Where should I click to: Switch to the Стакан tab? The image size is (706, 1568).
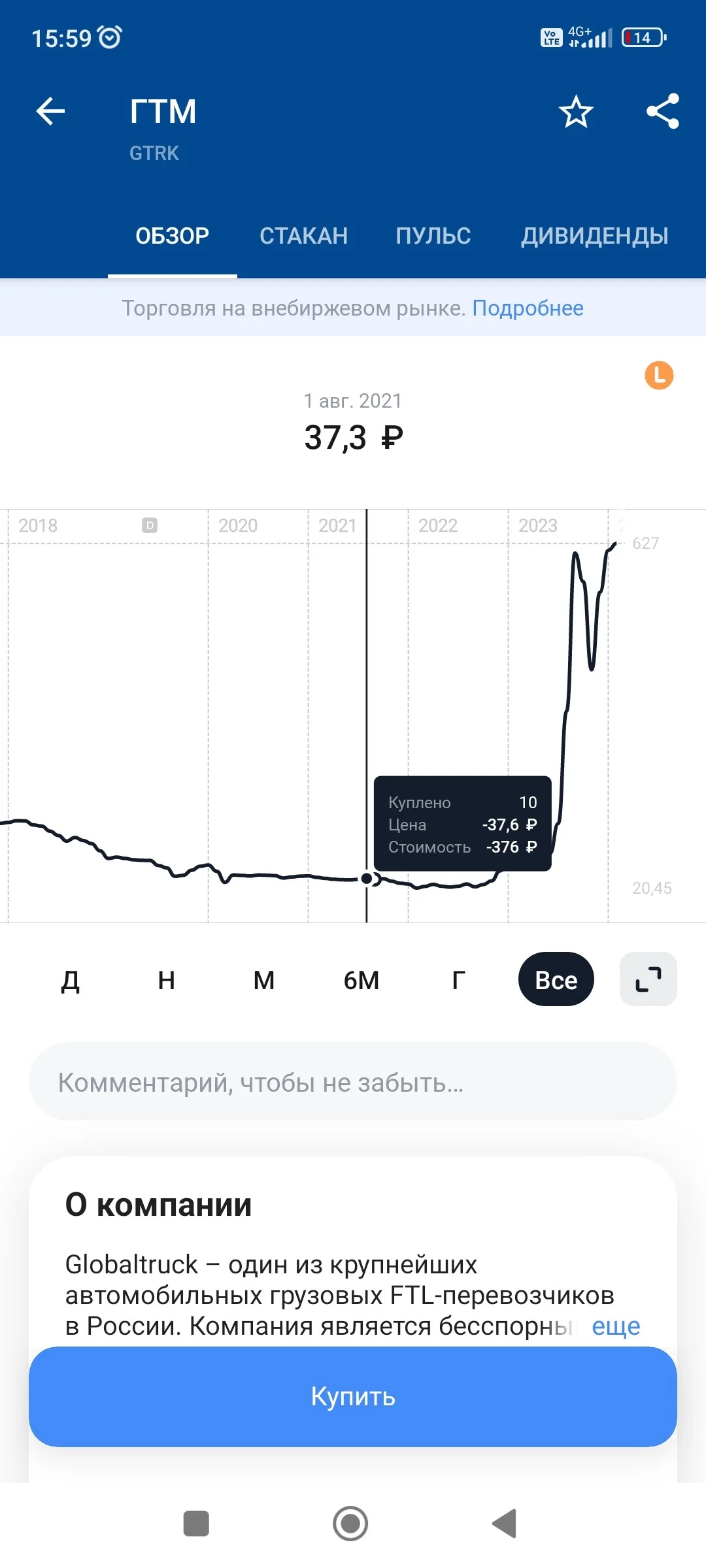[x=303, y=236]
